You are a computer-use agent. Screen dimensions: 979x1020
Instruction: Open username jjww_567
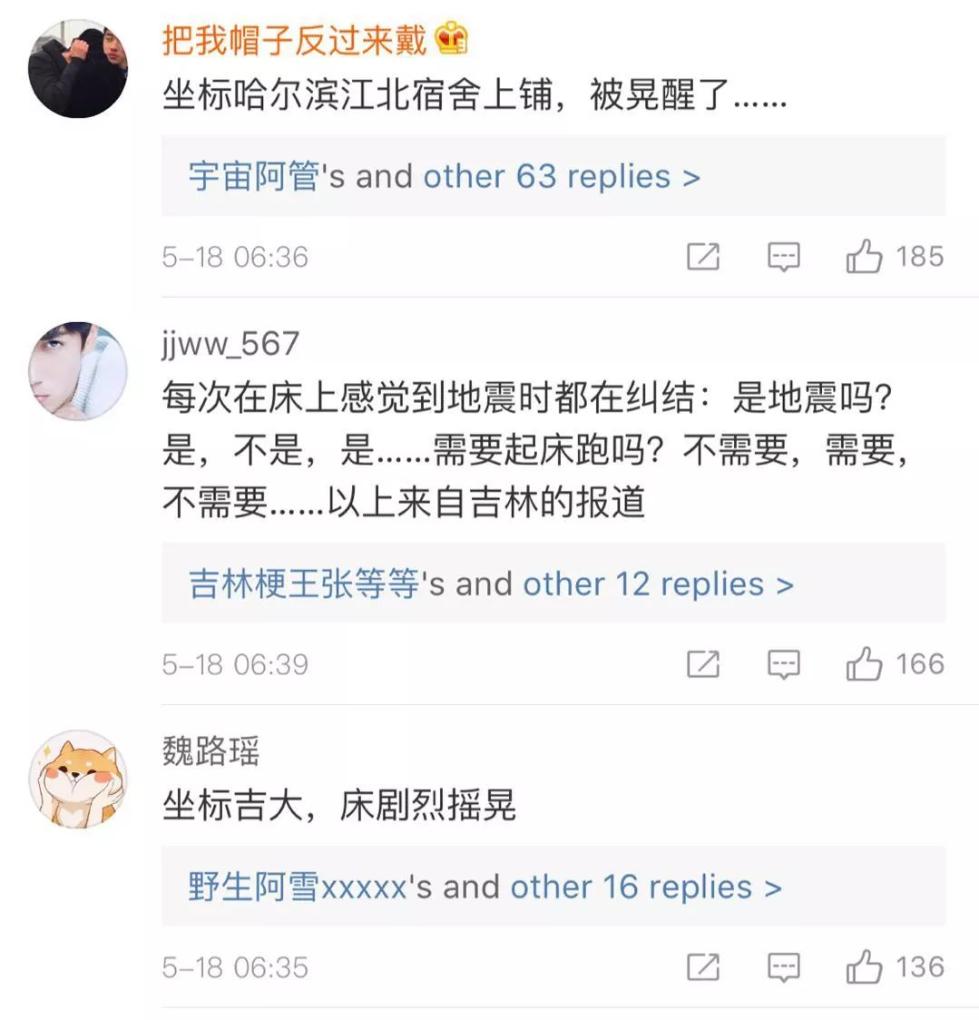click(230, 344)
